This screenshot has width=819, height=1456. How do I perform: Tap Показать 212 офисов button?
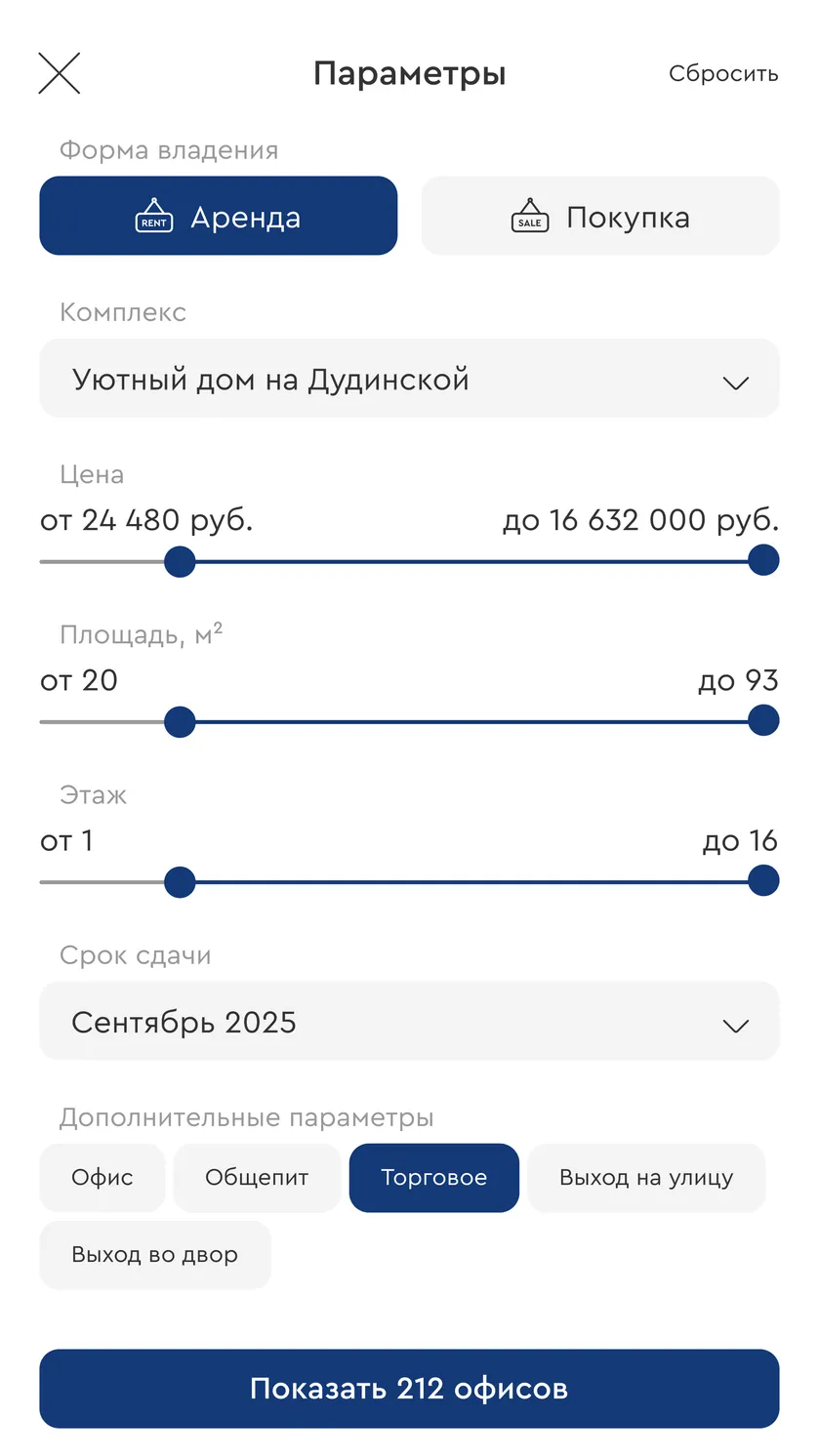click(x=409, y=1389)
